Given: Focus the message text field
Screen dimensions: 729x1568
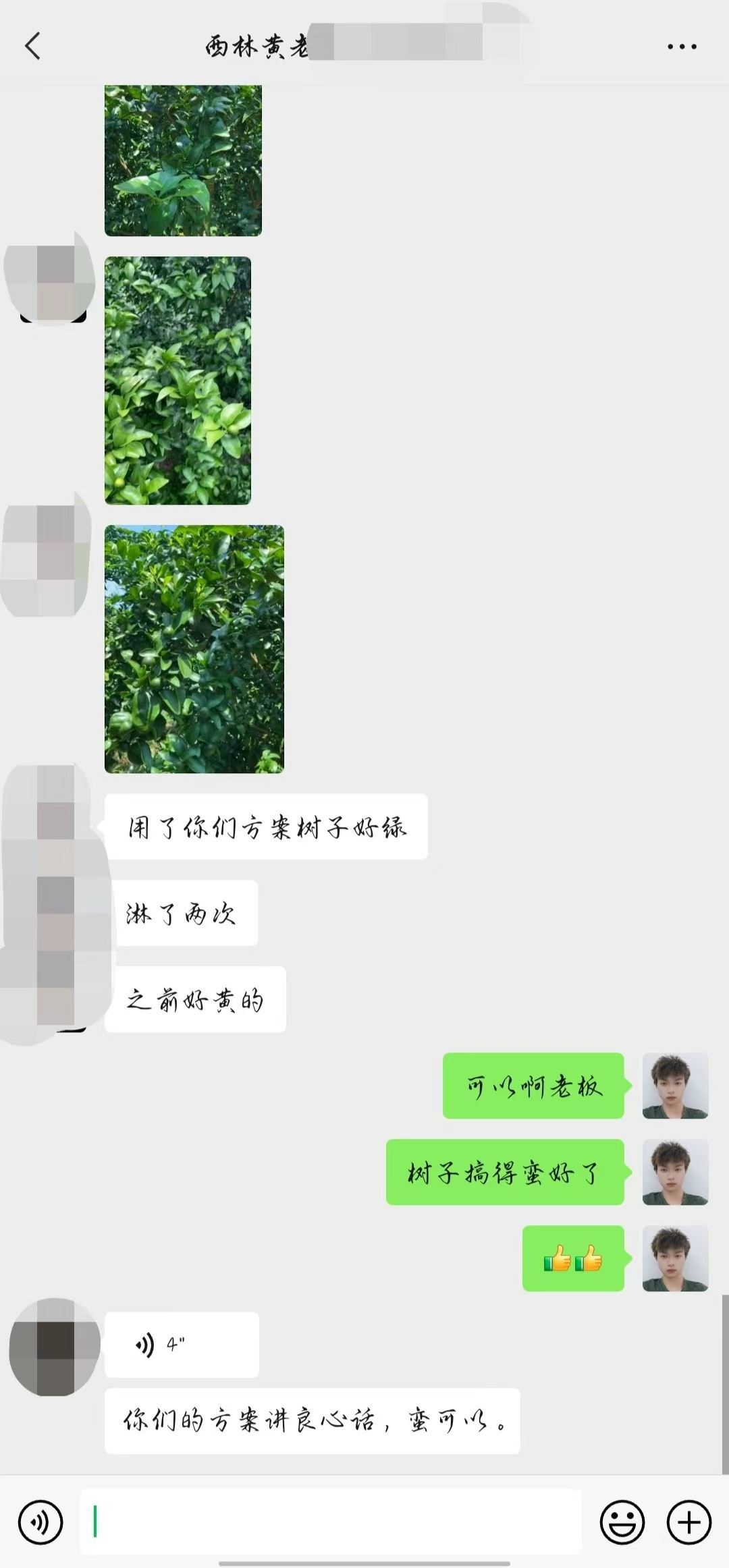Looking at the screenshot, I should [331, 1522].
